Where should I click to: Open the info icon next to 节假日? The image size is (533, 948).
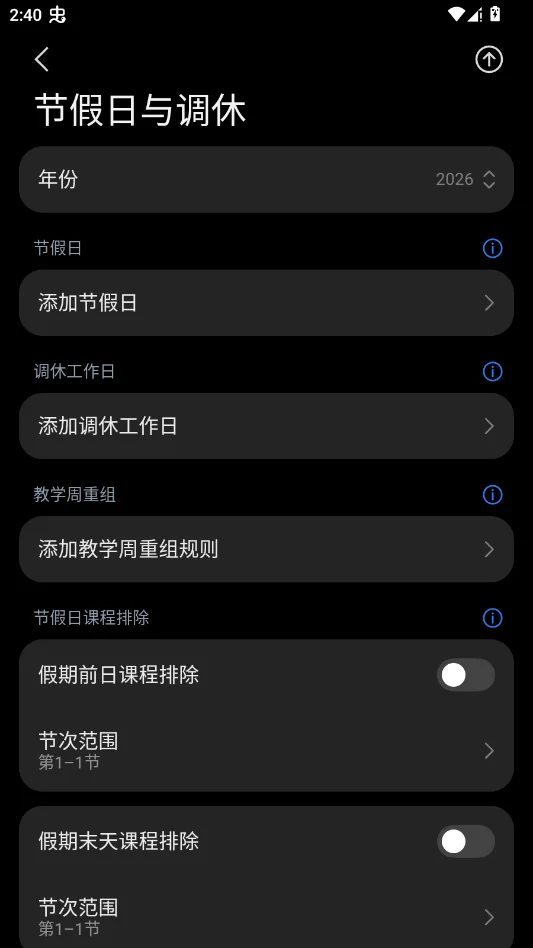pos(493,248)
